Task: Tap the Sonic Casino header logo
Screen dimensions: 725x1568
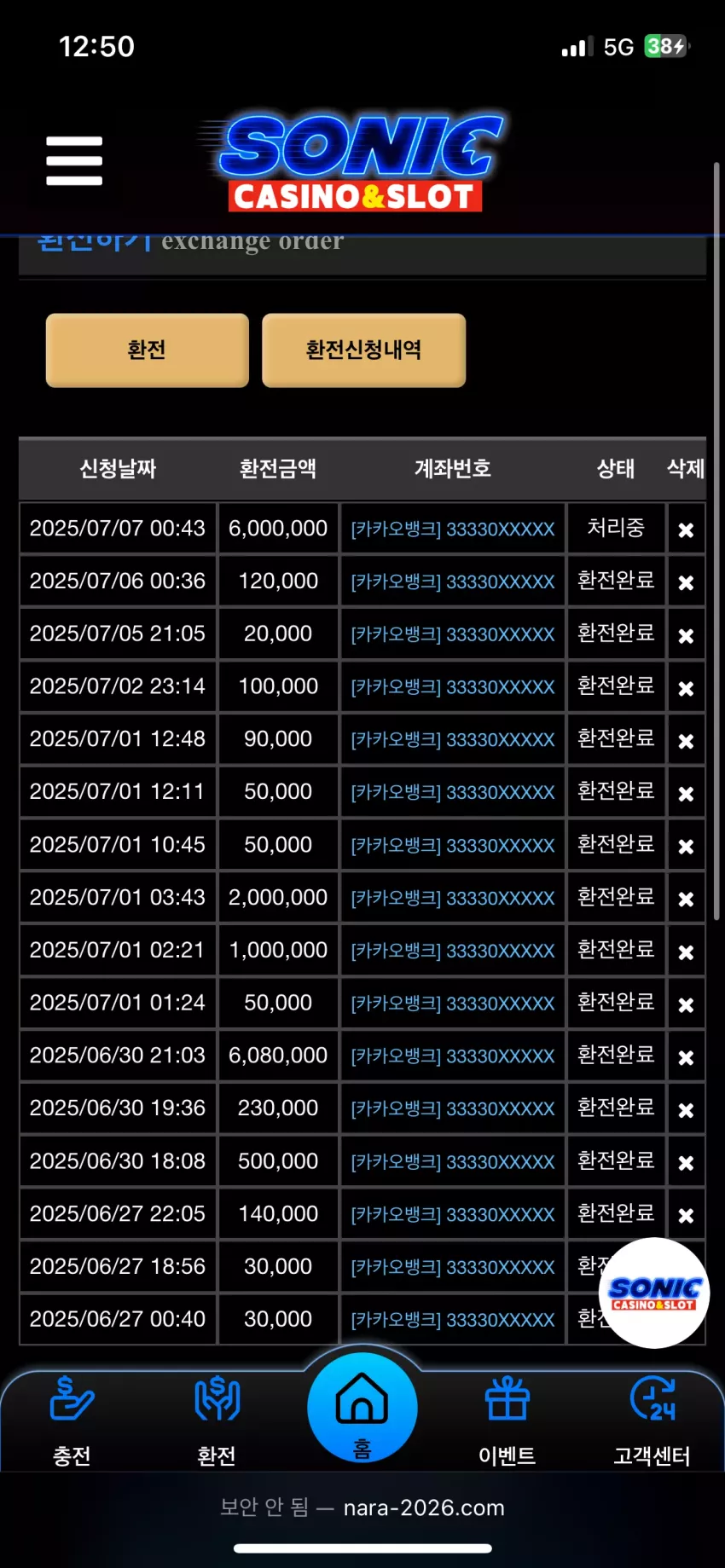Action: pyautogui.click(x=360, y=164)
